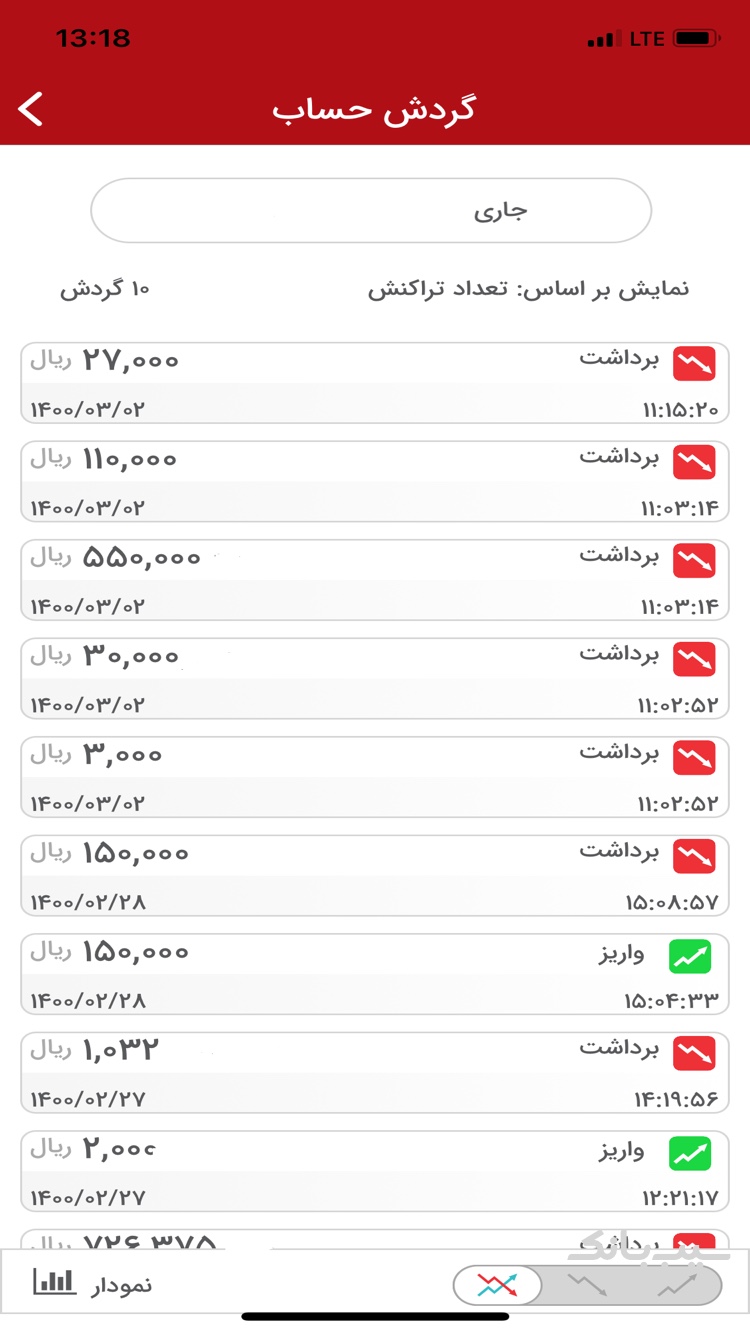Select the rising deposits-only chart icon
Screen dimensions: 750x1334
pyautogui.click(x=682, y=1287)
